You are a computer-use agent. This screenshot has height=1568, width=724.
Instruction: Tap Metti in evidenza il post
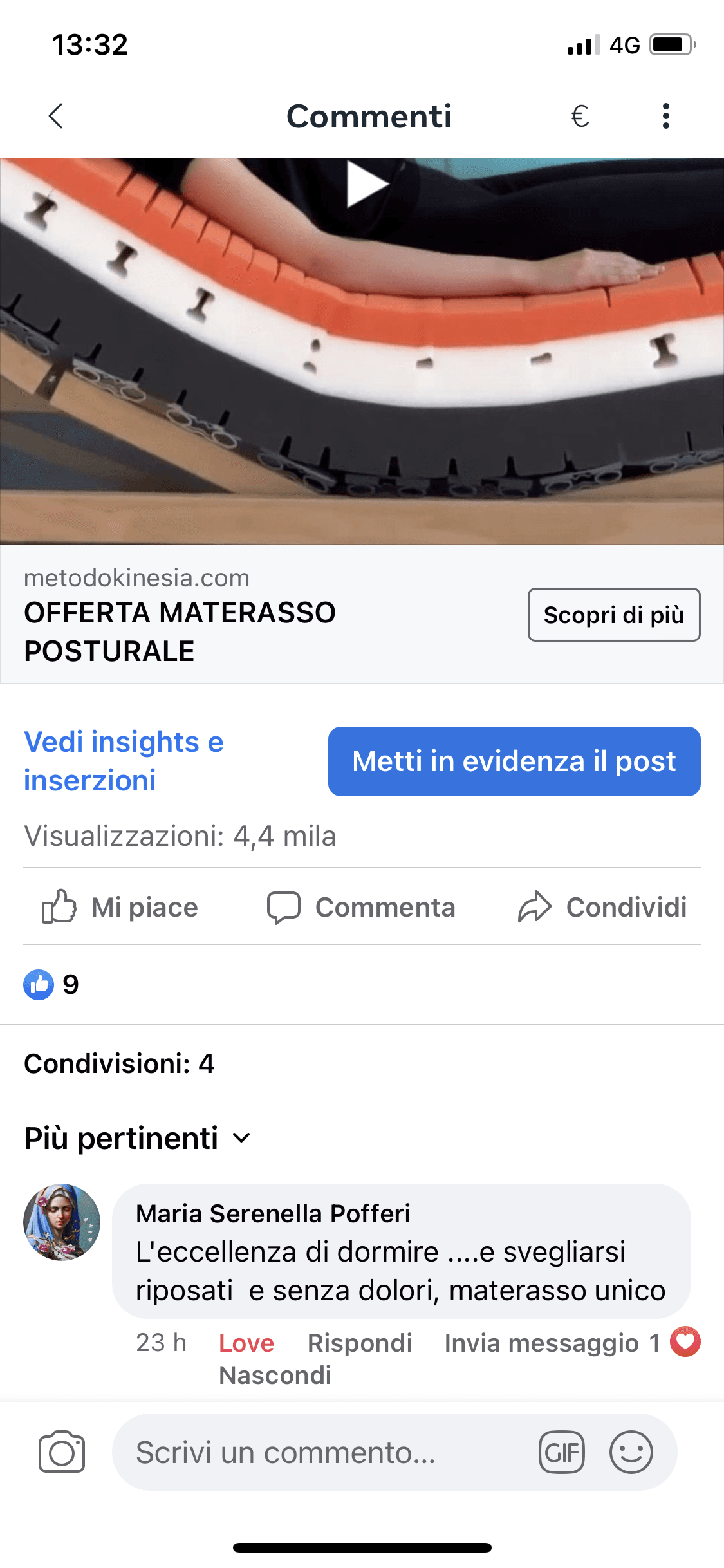coord(514,761)
